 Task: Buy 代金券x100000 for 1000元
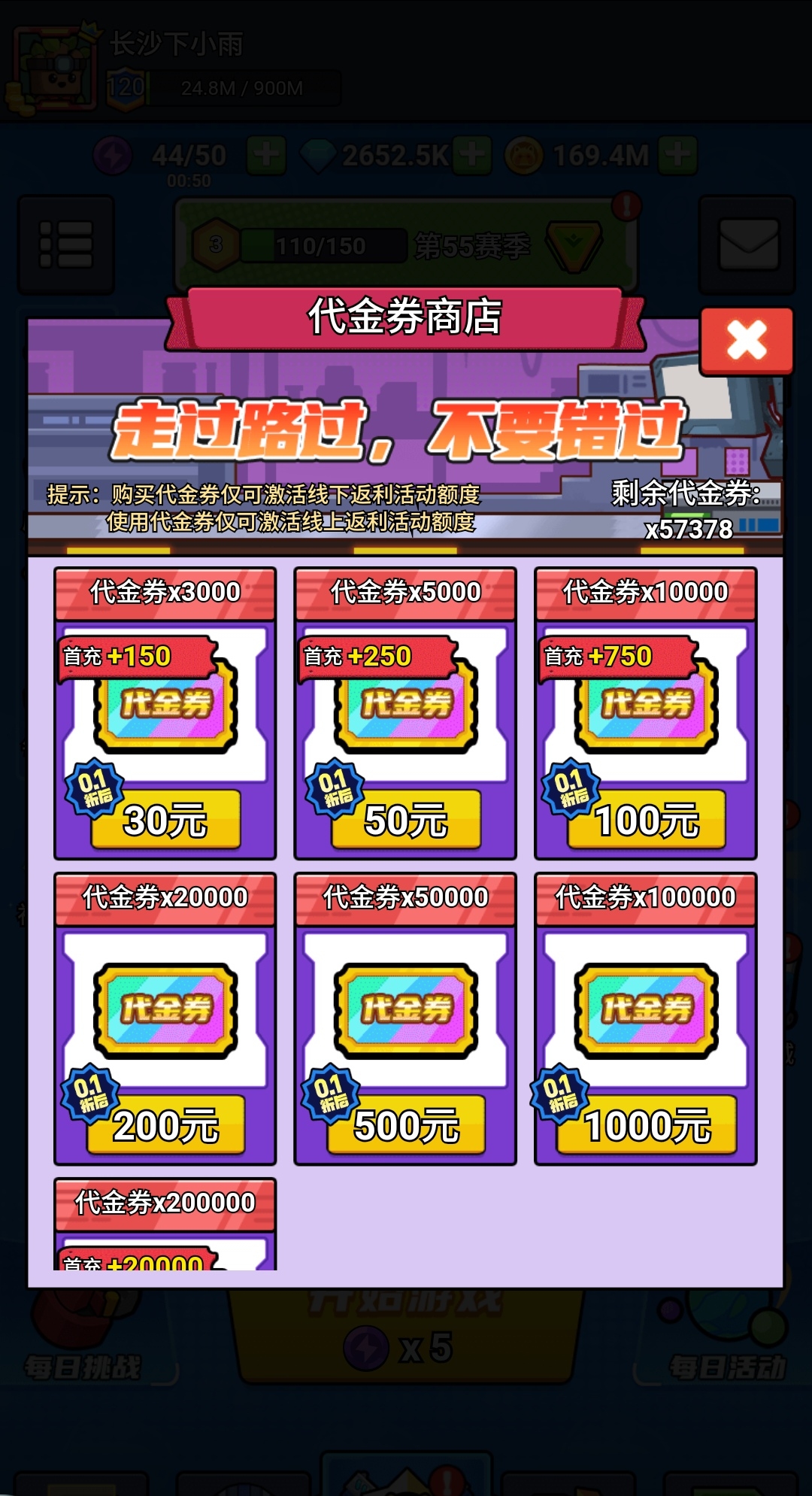pyautogui.click(x=647, y=1125)
